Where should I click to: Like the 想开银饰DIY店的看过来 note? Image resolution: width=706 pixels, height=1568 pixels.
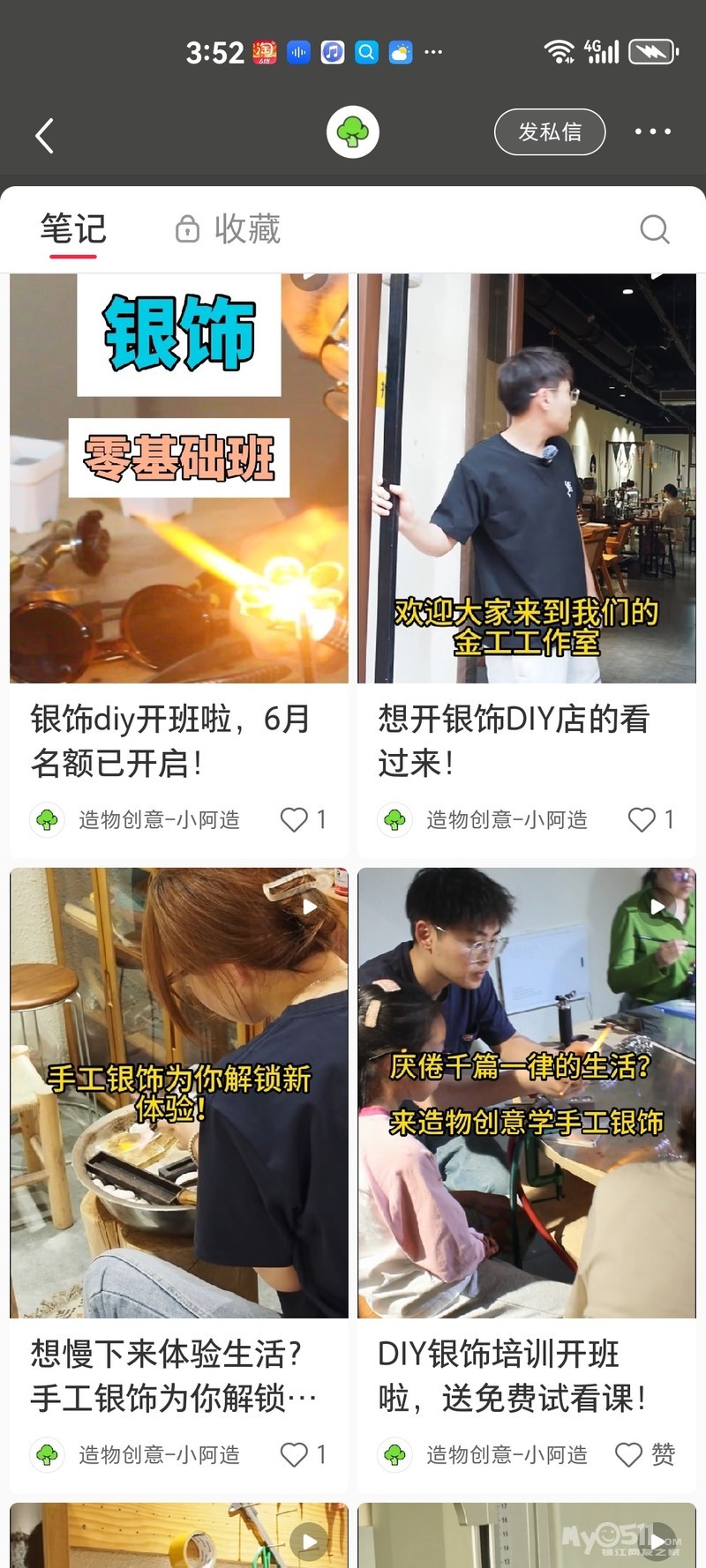[x=642, y=820]
